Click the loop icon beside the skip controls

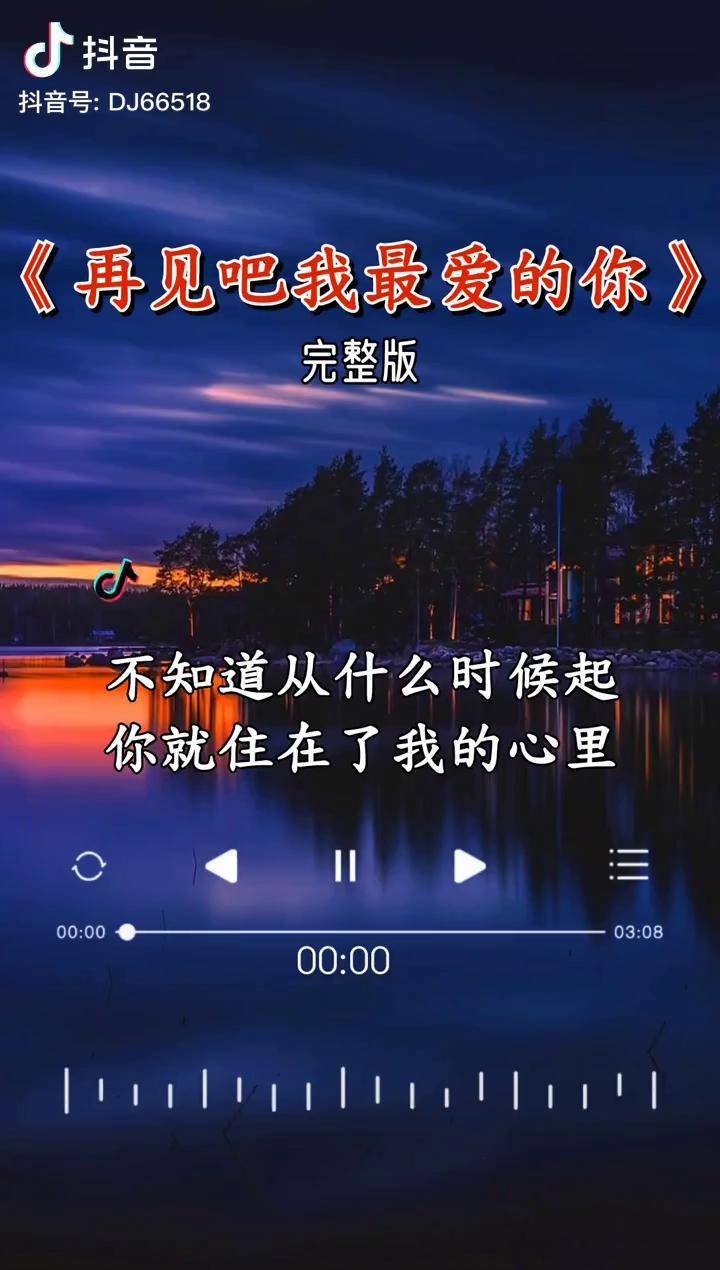(x=88, y=866)
